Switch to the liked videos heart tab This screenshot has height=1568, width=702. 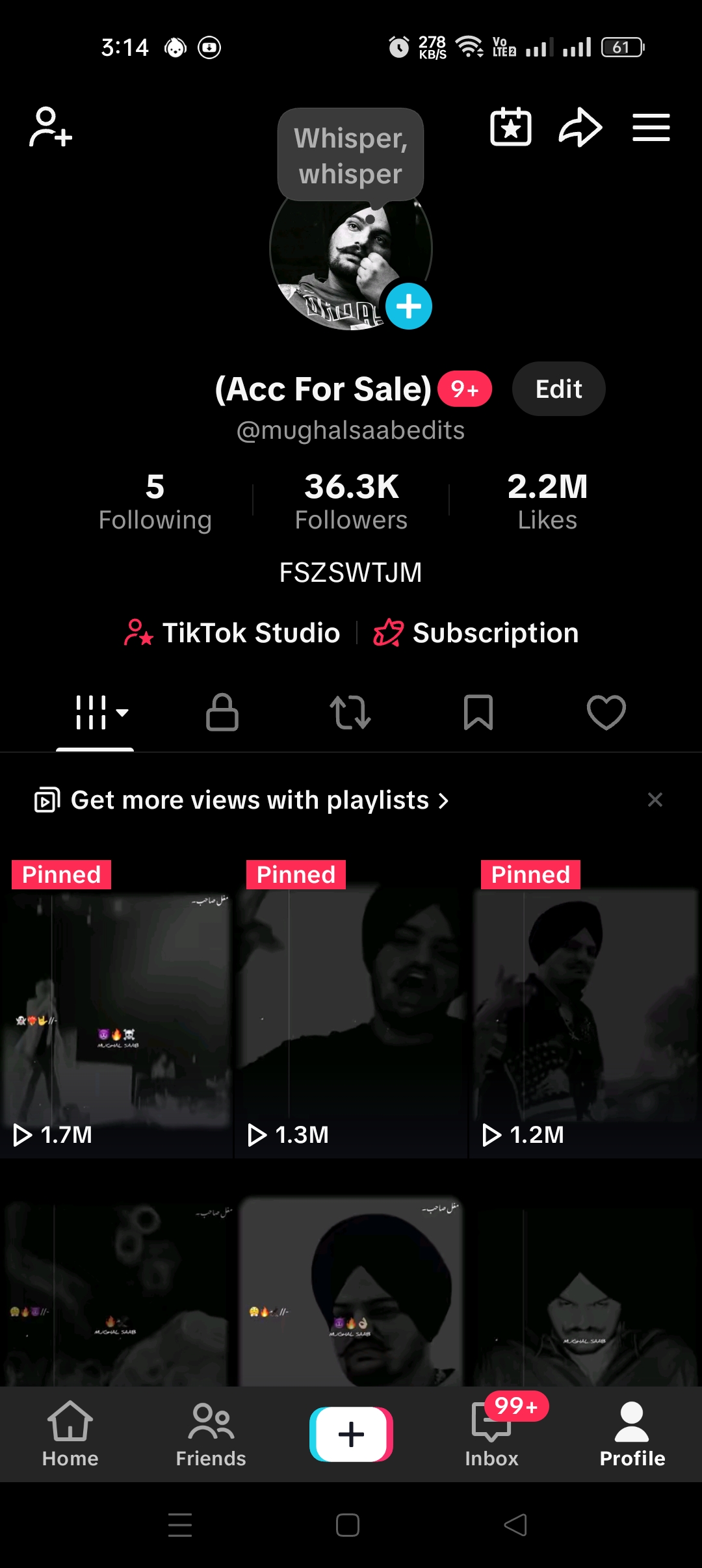606,712
